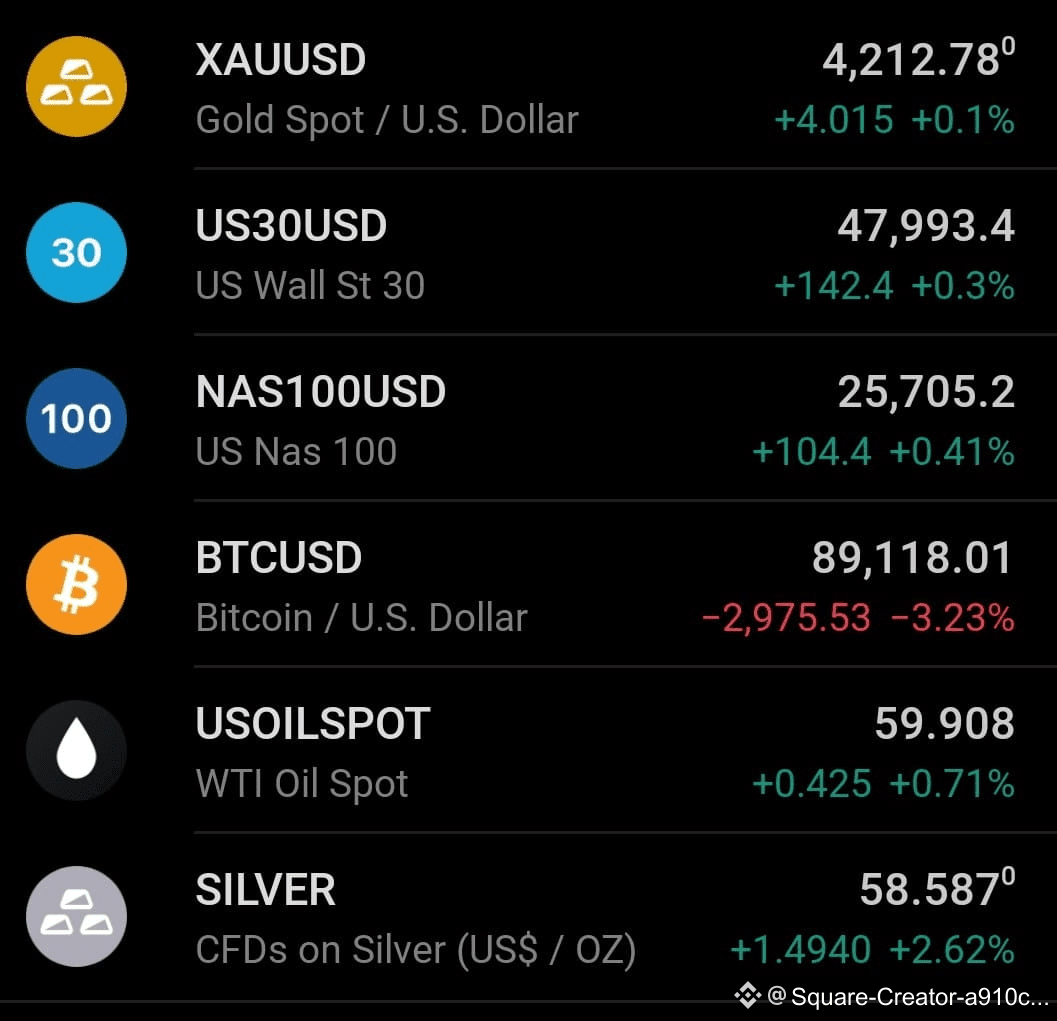
Task: Tap the USOILSPOT WTI Oil Spot row
Action: (528, 752)
